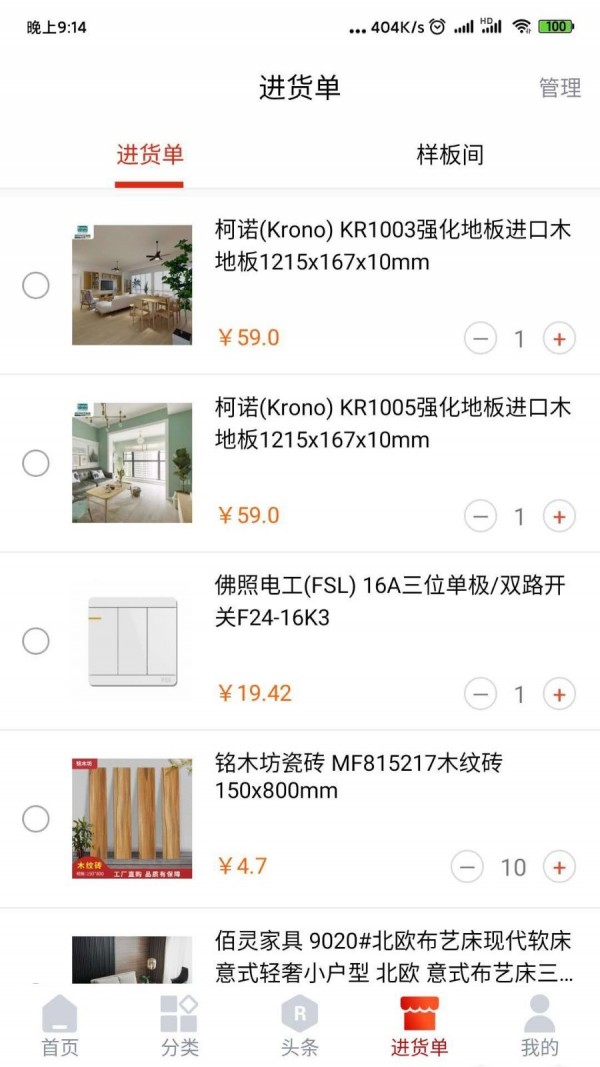Select the Krono KR1005 flooring item
The image size is (600, 1067).
pos(36,463)
